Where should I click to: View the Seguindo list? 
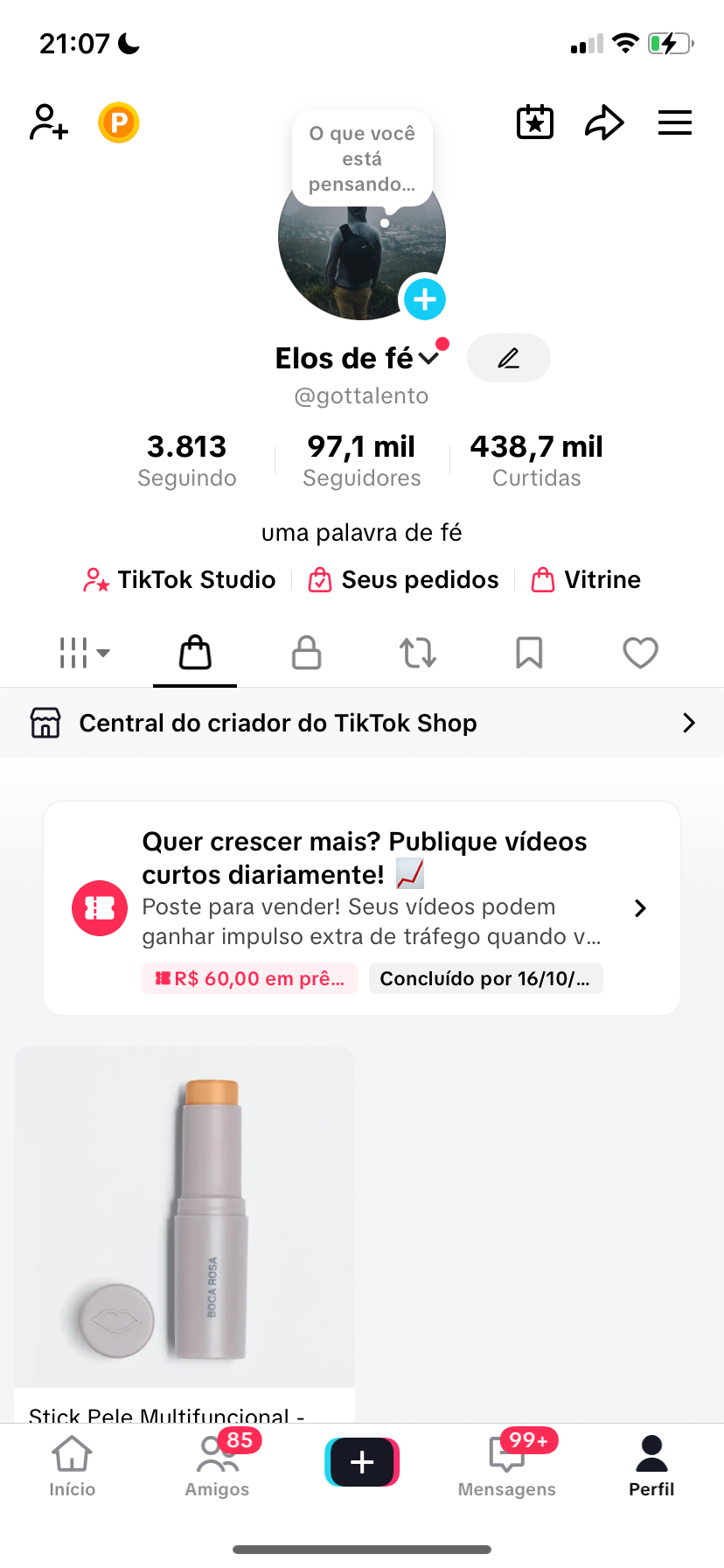(187, 459)
